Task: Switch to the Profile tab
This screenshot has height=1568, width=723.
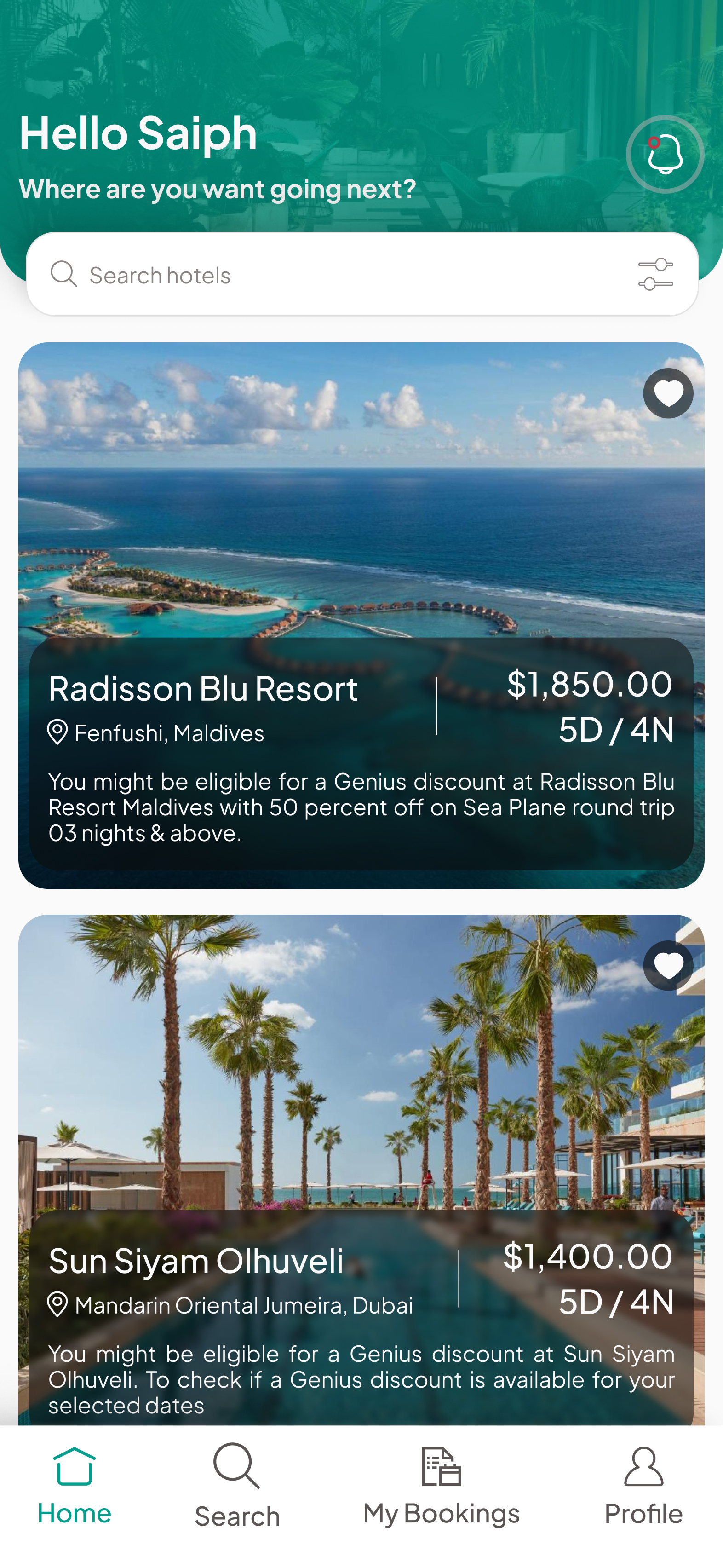Action: pos(643,1487)
